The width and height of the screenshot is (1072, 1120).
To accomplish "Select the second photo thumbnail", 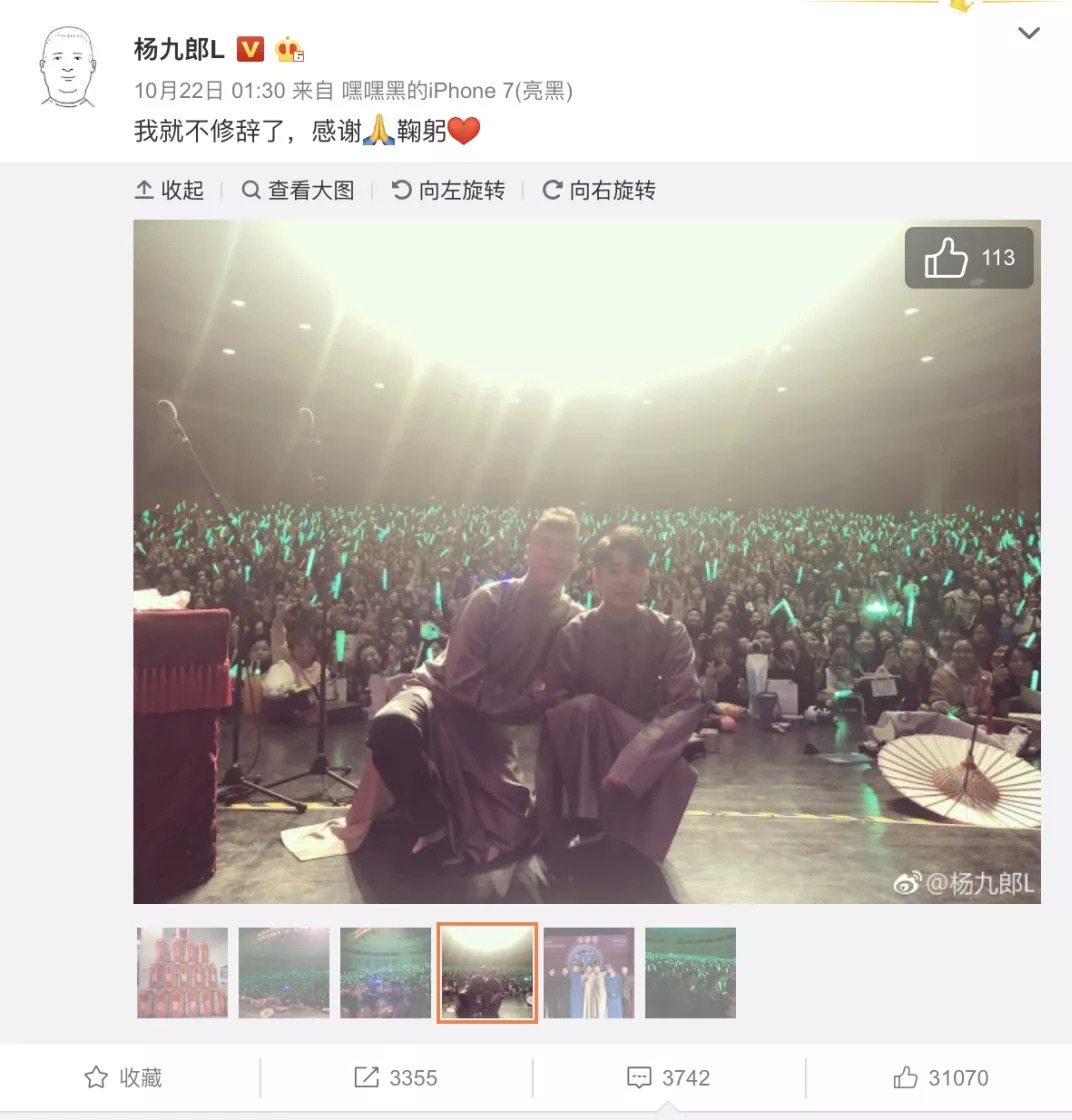I will click(284, 973).
